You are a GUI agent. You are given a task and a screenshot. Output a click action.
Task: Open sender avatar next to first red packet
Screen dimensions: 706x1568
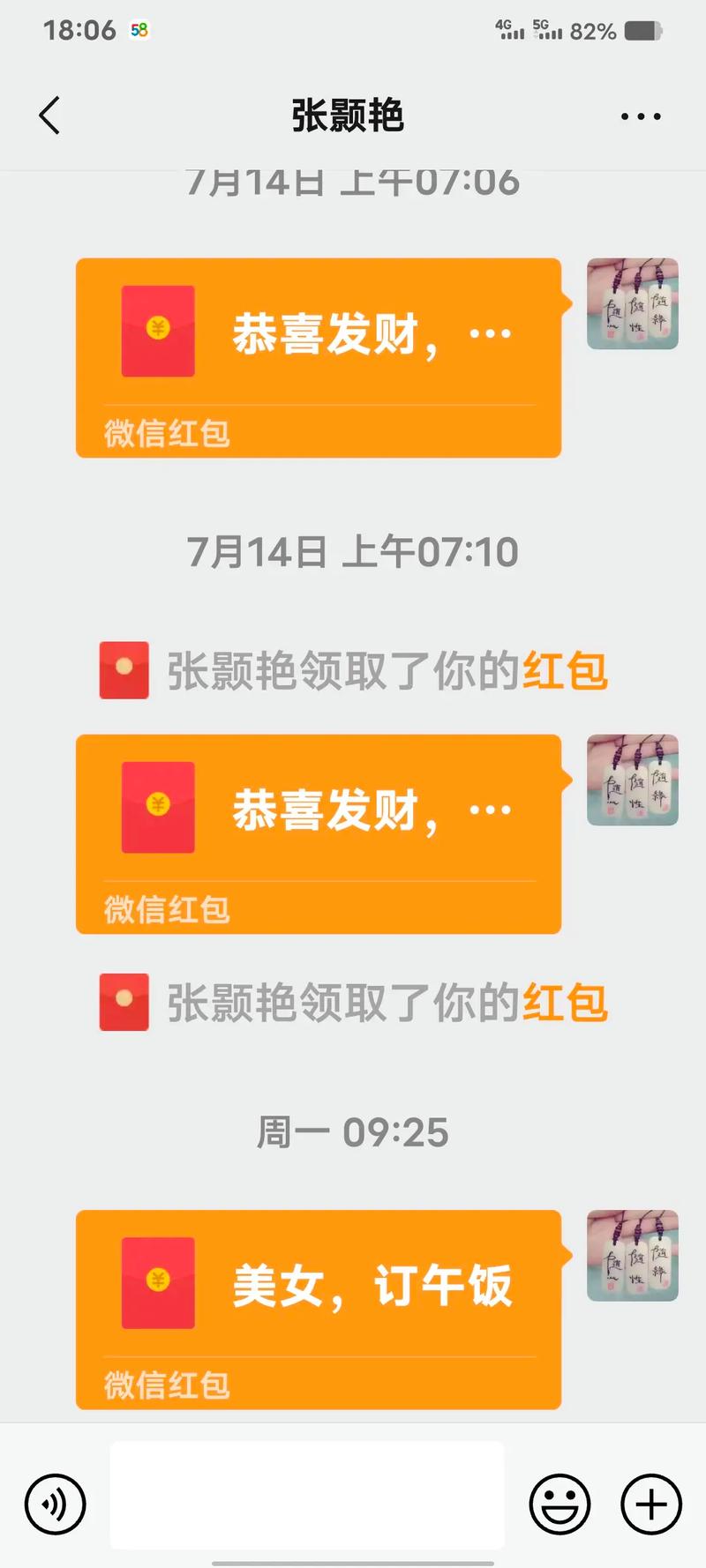633,304
